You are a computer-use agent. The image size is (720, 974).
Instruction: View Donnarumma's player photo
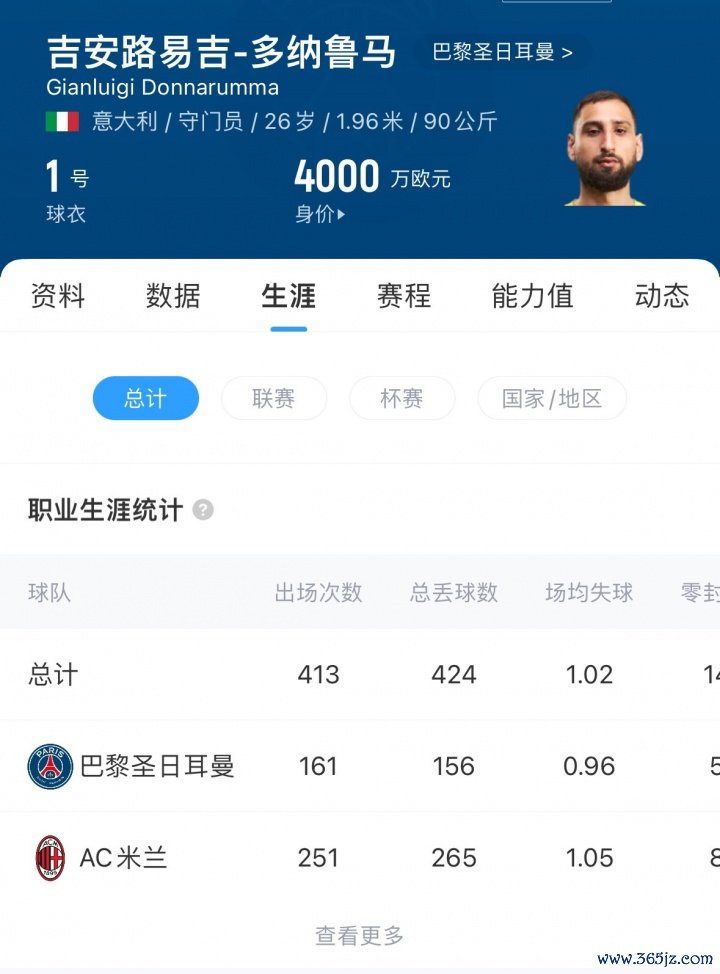pos(607,150)
